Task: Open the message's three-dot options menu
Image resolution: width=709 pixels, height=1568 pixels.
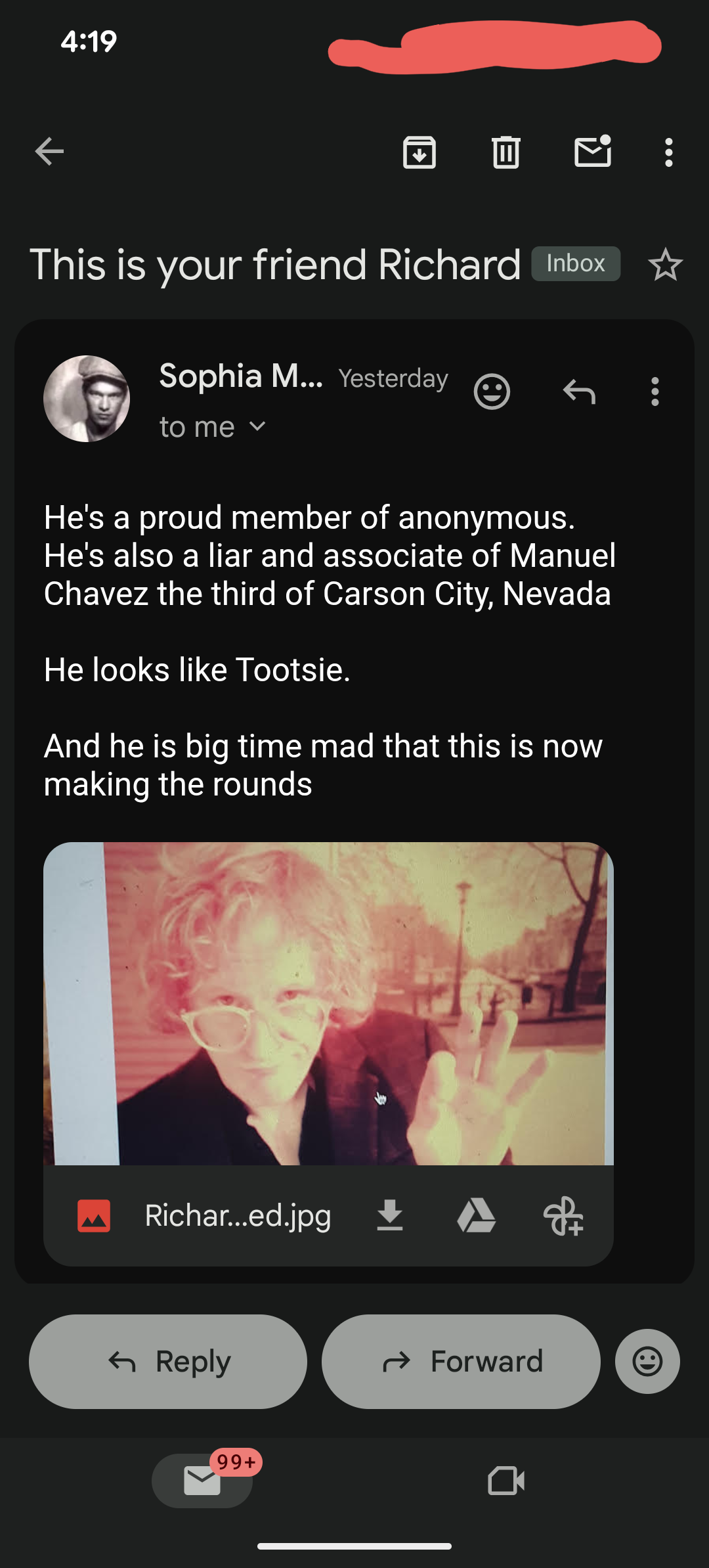Action: pyautogui.click(x=655, y=392)
